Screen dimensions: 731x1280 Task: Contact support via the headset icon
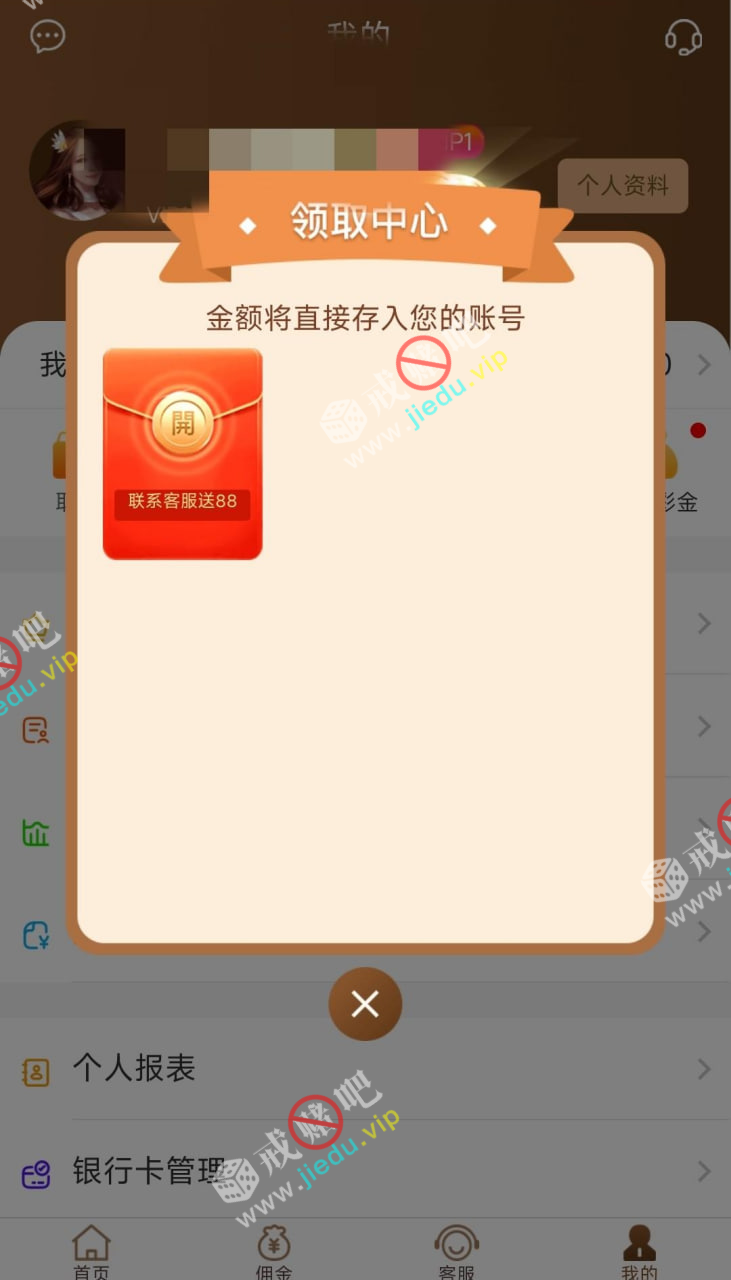coord(683,37)
